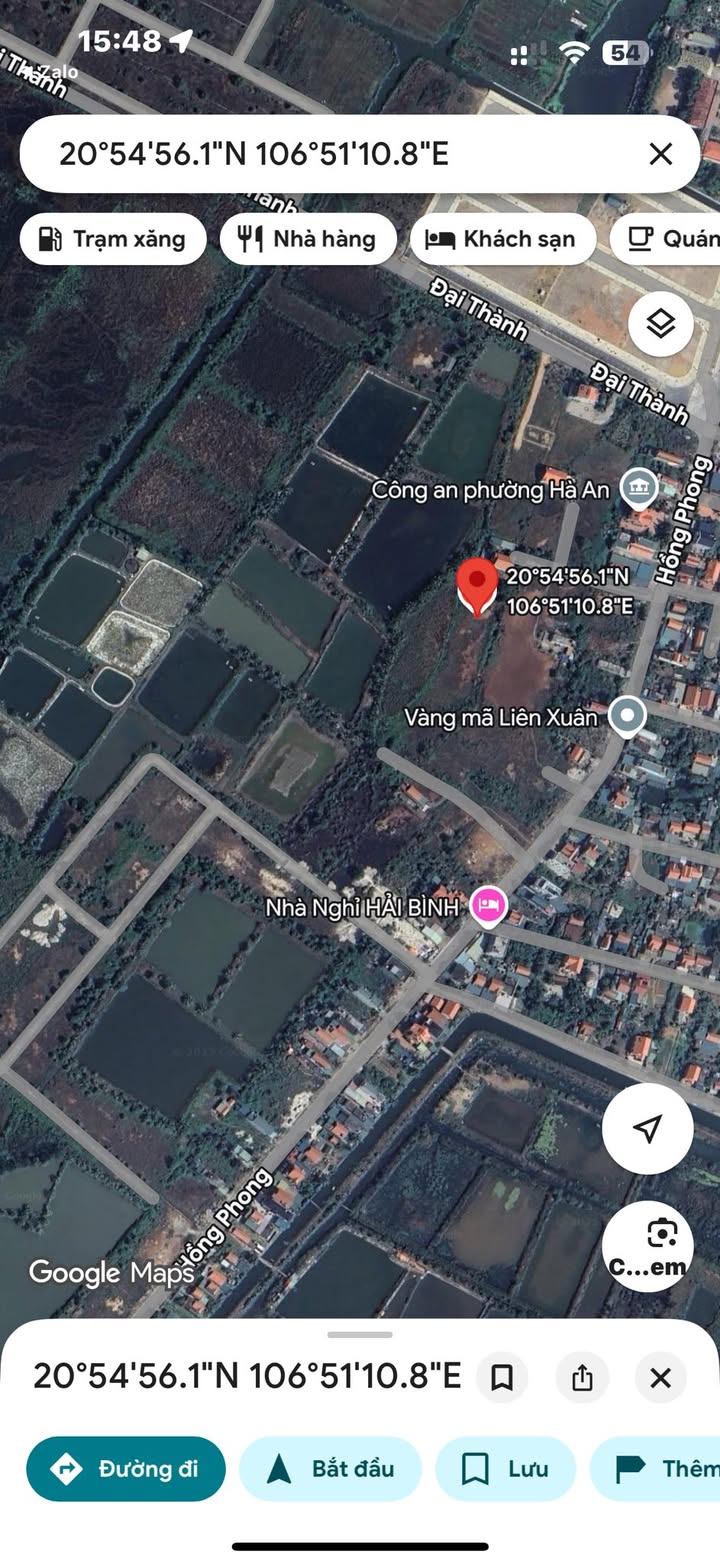Save the place with Lưu
The height and width of the screenshot is (1564, 720).
(505, 1468)
